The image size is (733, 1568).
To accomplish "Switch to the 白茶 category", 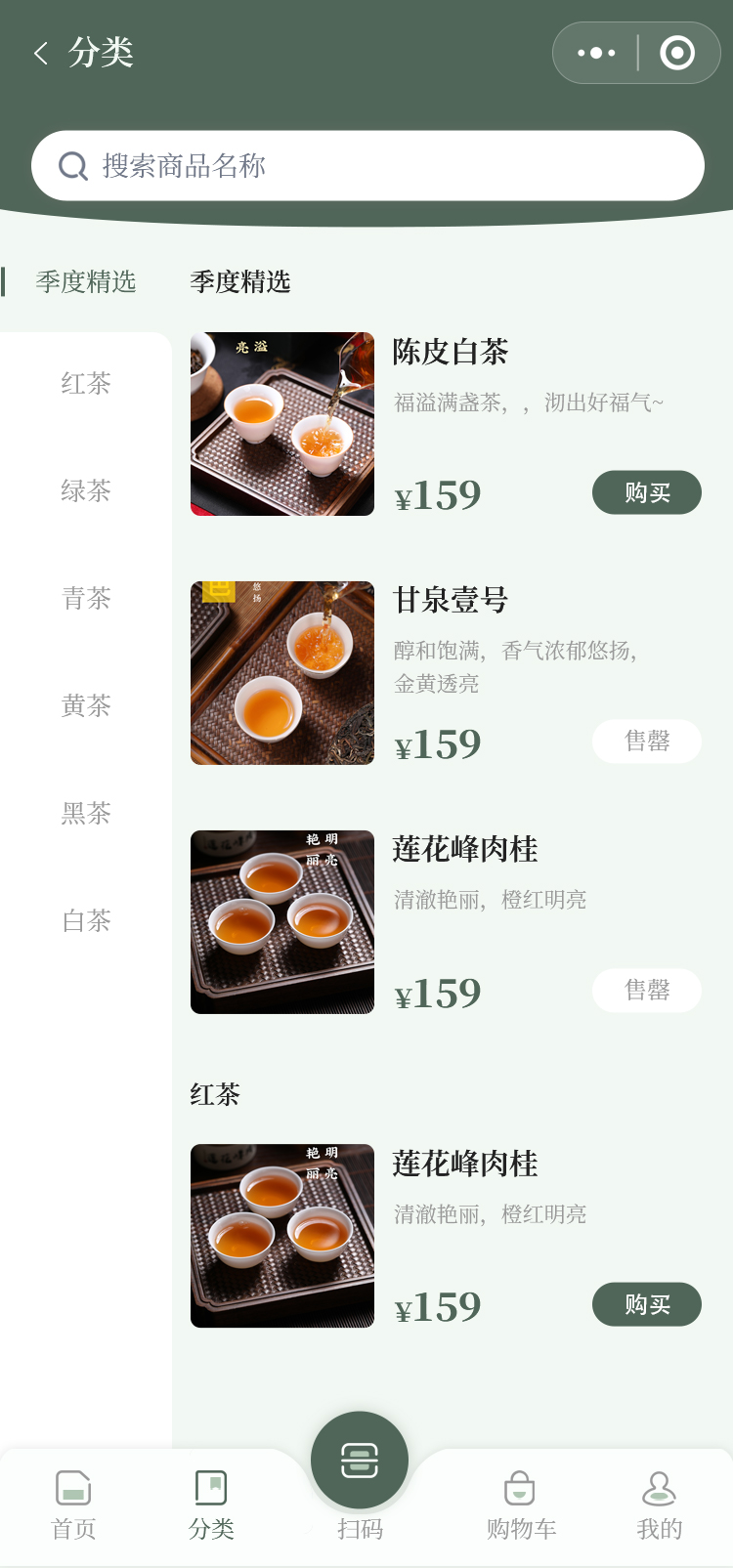I will pyautogui.click(x=86, y=920).
